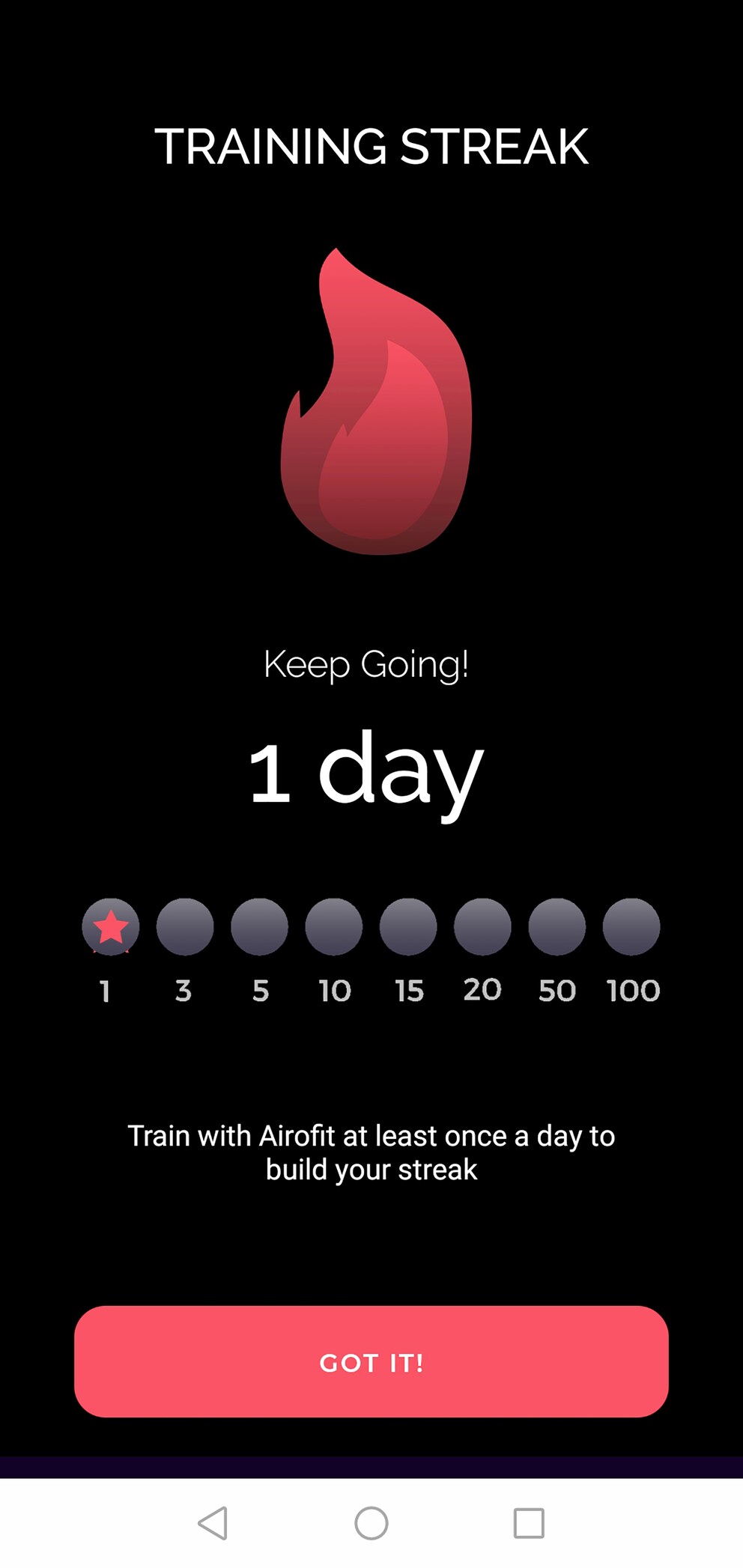The height and width of the screenshot is (1568, 743).
Task: Return to the home screen
Action: tap(371, 1523)
